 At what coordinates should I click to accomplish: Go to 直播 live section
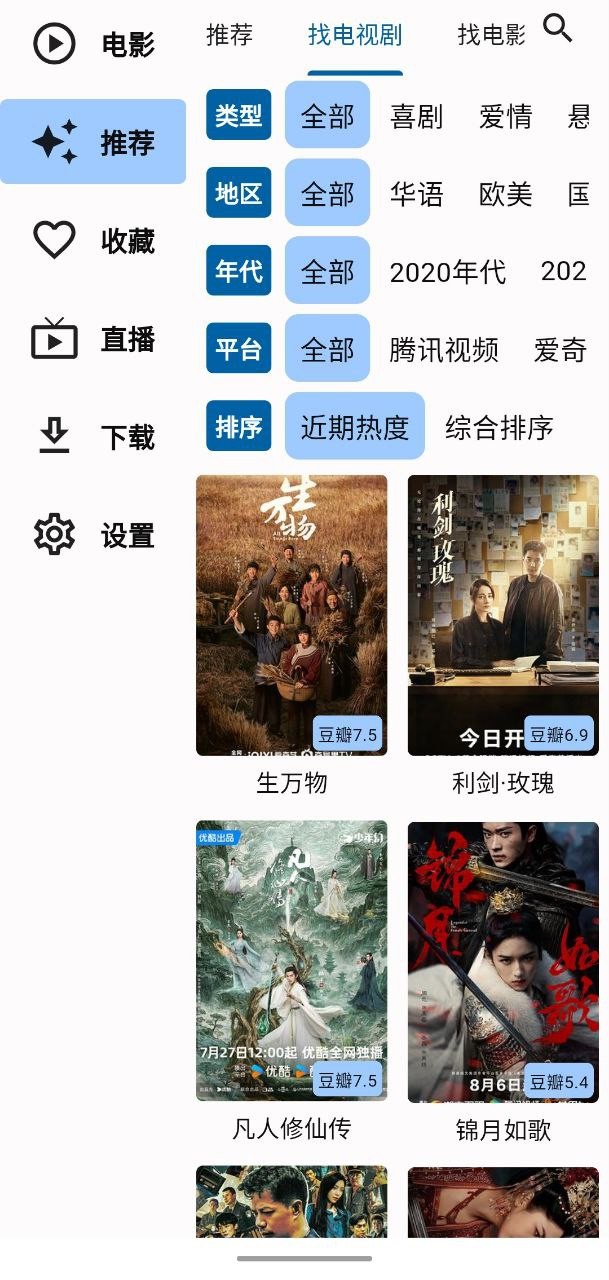pos(93,339)
